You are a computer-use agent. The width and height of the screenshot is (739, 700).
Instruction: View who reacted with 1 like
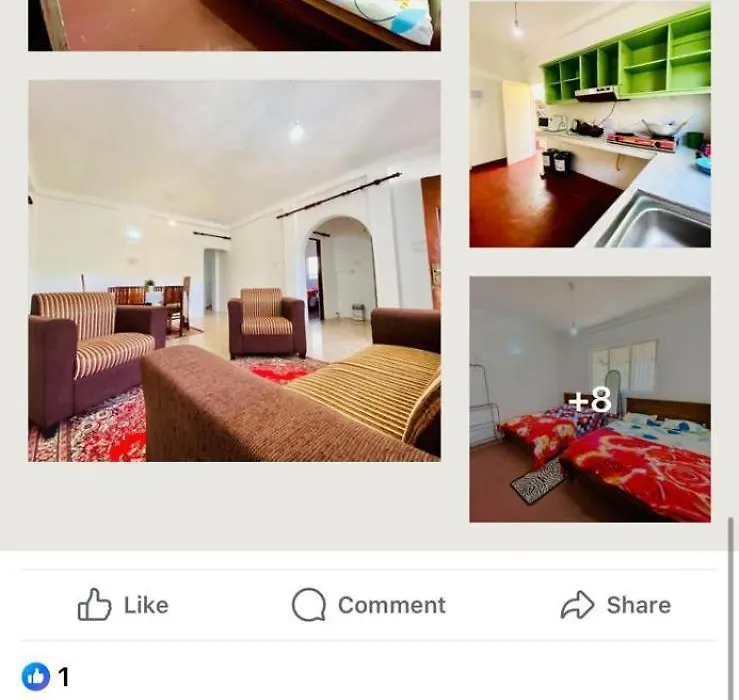46,677
